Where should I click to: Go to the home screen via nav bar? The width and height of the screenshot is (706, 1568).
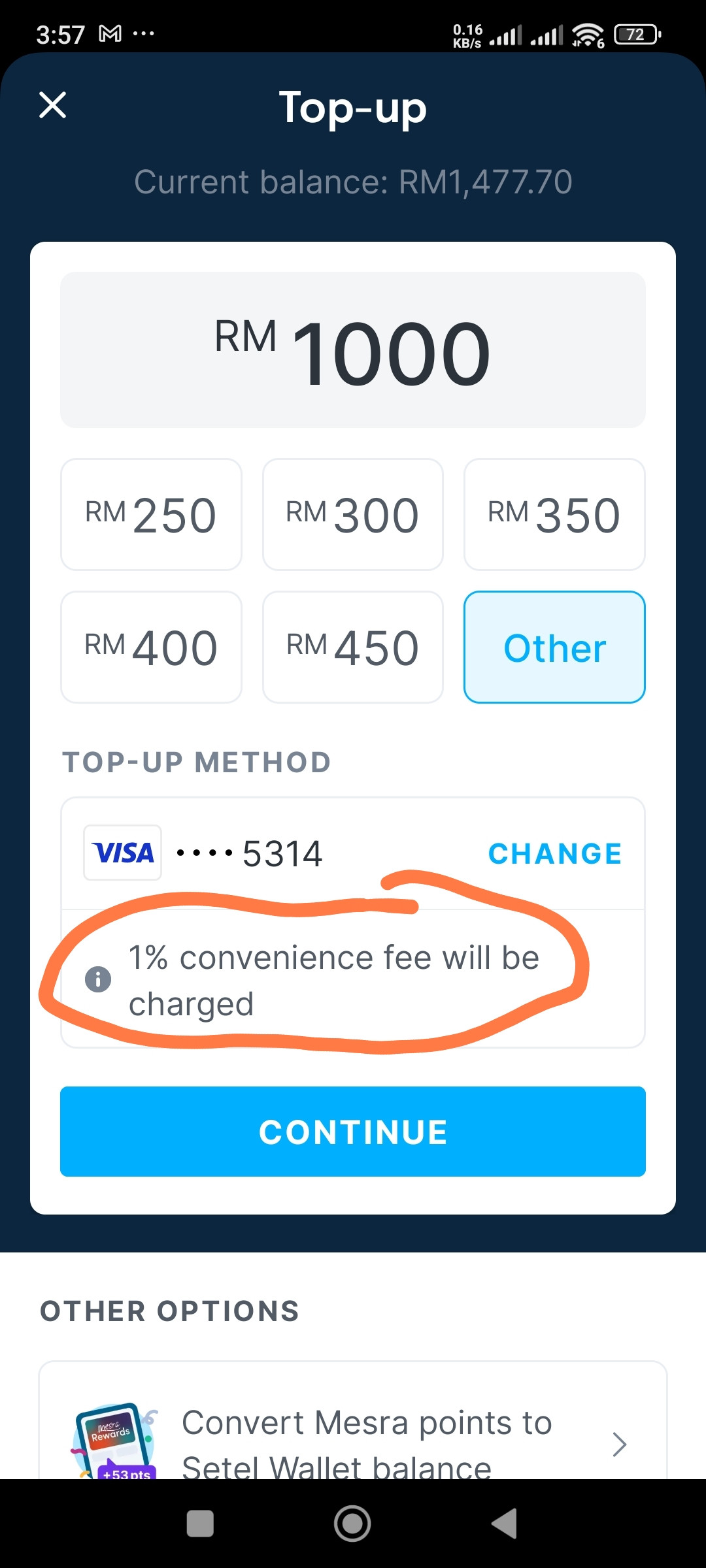(x=352, y=1524)
